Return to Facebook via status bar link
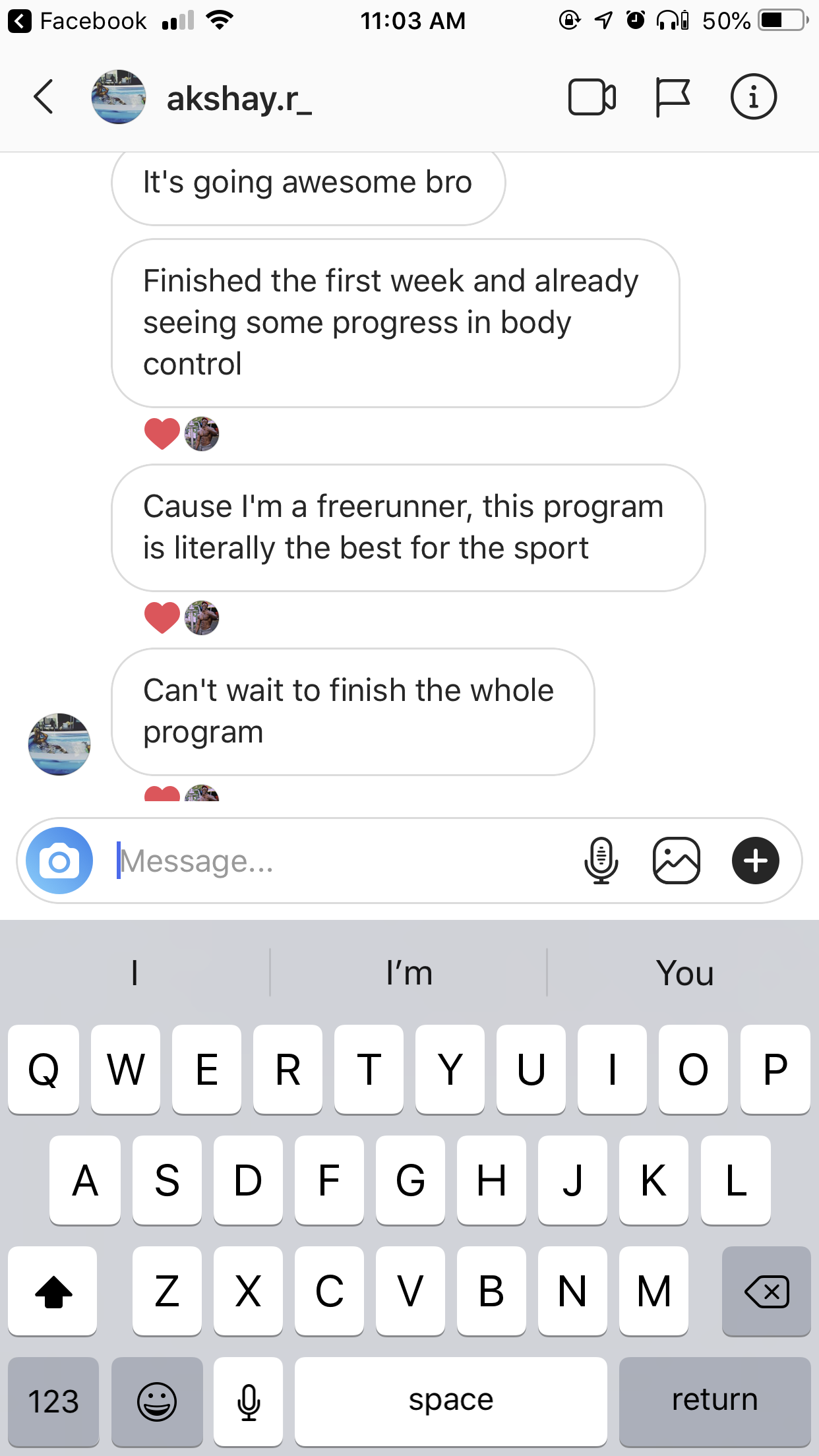819x1456 pixels. coord(77,21)
